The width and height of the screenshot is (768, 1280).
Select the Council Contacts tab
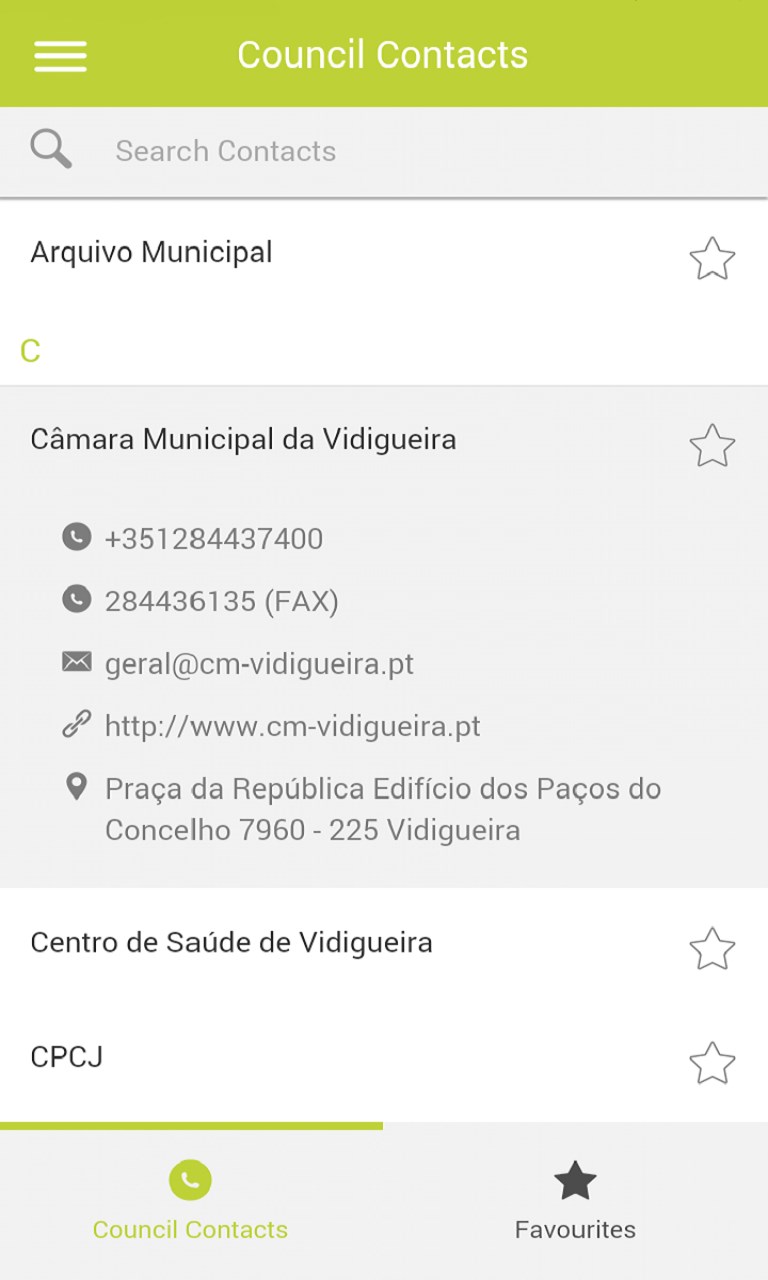[x=191, y=1202]
